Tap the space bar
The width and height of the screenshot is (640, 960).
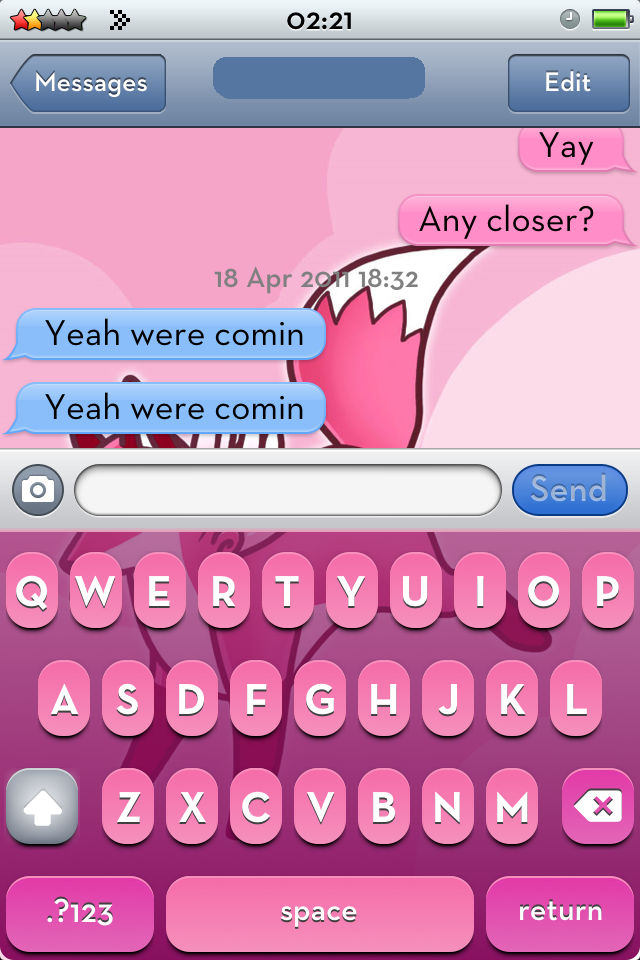[x=319, y=912]
